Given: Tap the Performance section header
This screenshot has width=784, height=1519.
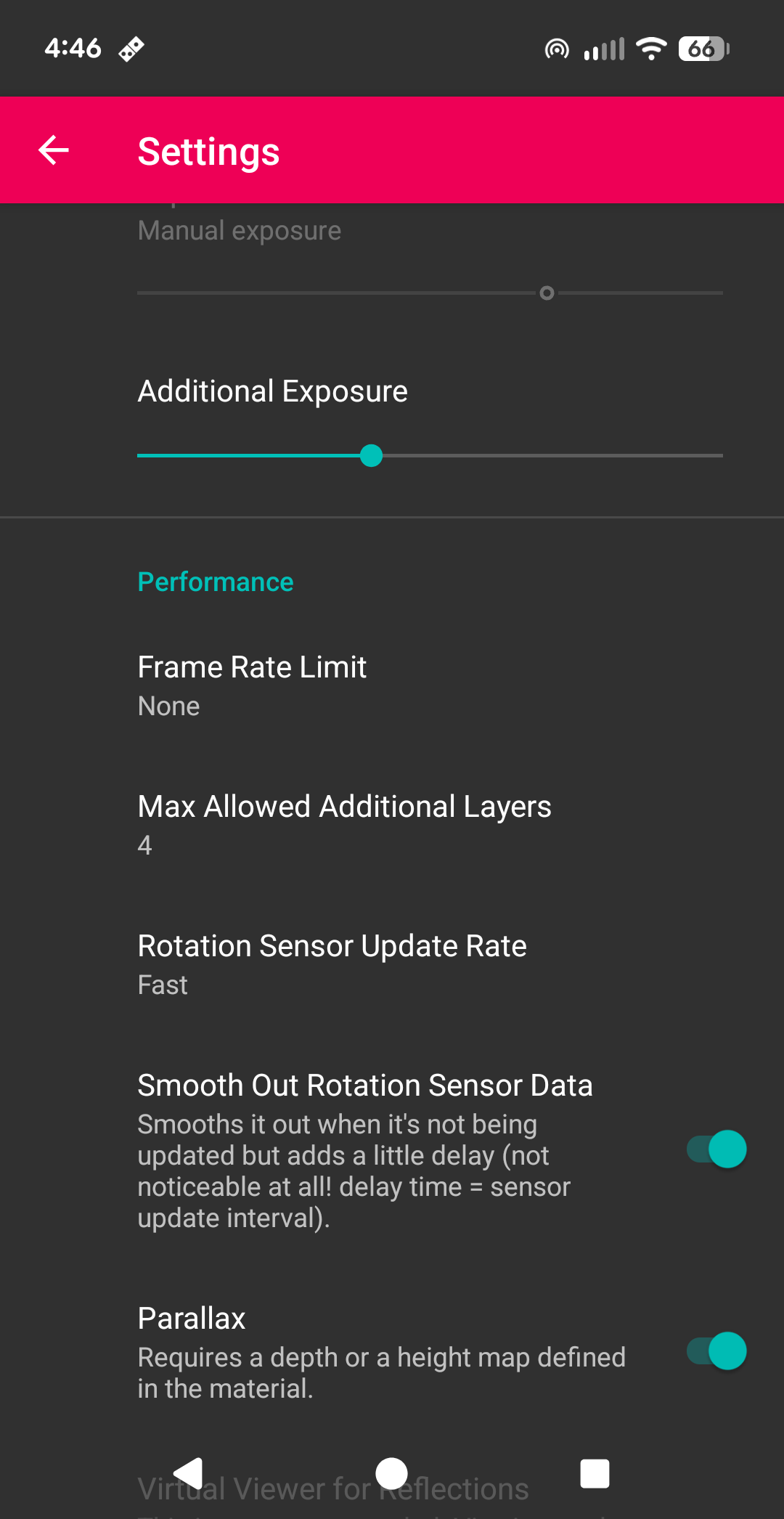Looking at the screenshot, I should pos(215,582).
